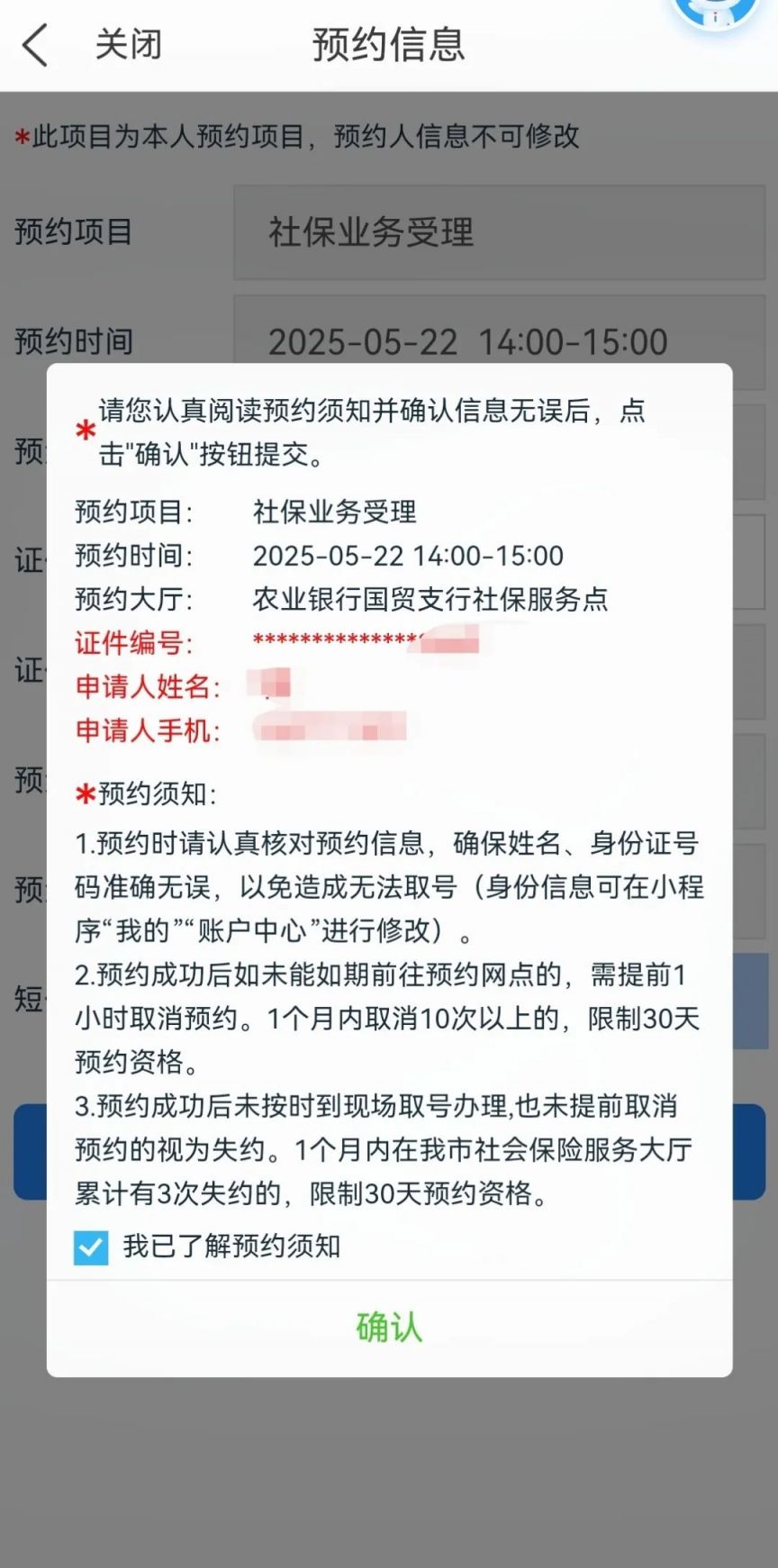This screenshot has width=778, height=1568.
Task: Go back using the top-left arrow
Action: pos(35,45)
